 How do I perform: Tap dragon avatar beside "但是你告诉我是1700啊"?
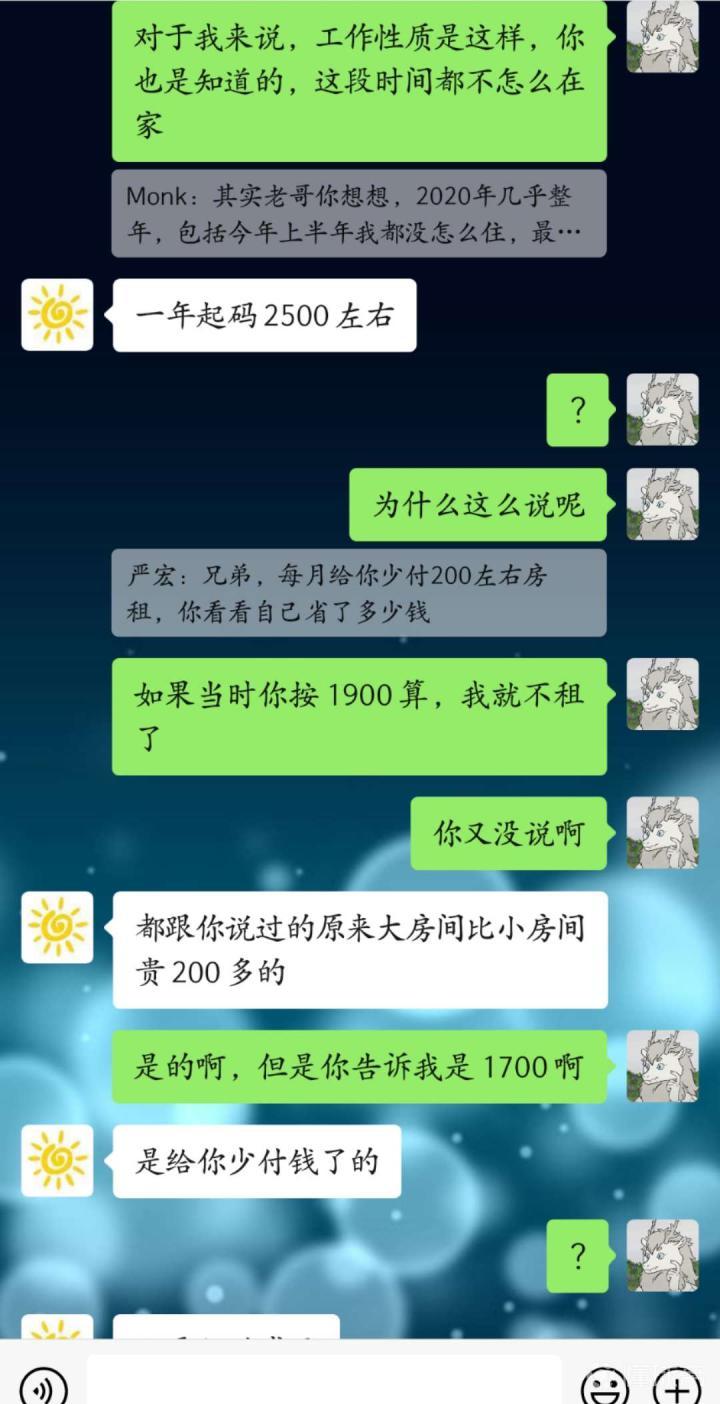(662, 1067)
